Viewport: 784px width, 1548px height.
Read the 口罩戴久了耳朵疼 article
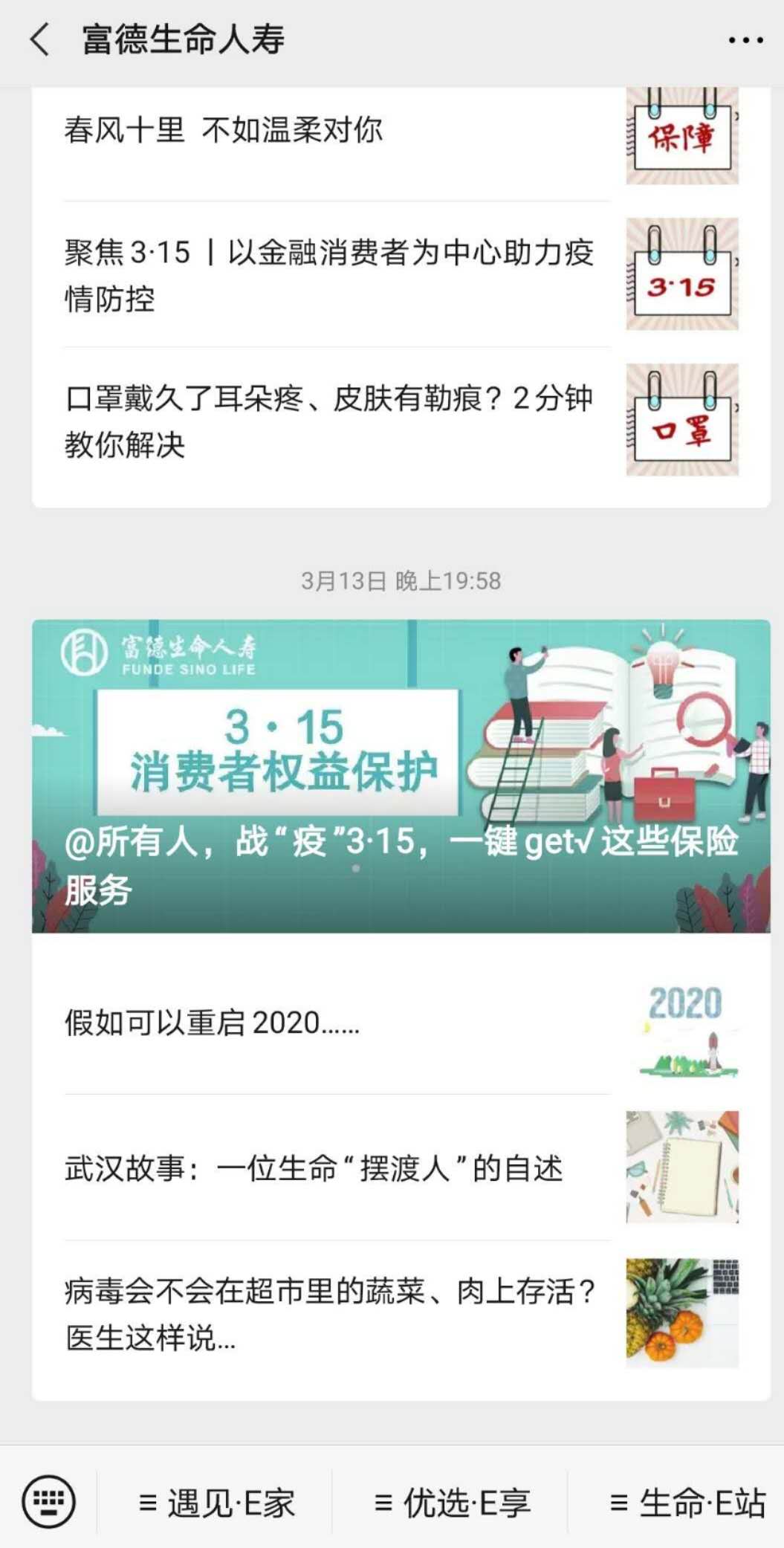pyautogui.click(x=328, y=421)
